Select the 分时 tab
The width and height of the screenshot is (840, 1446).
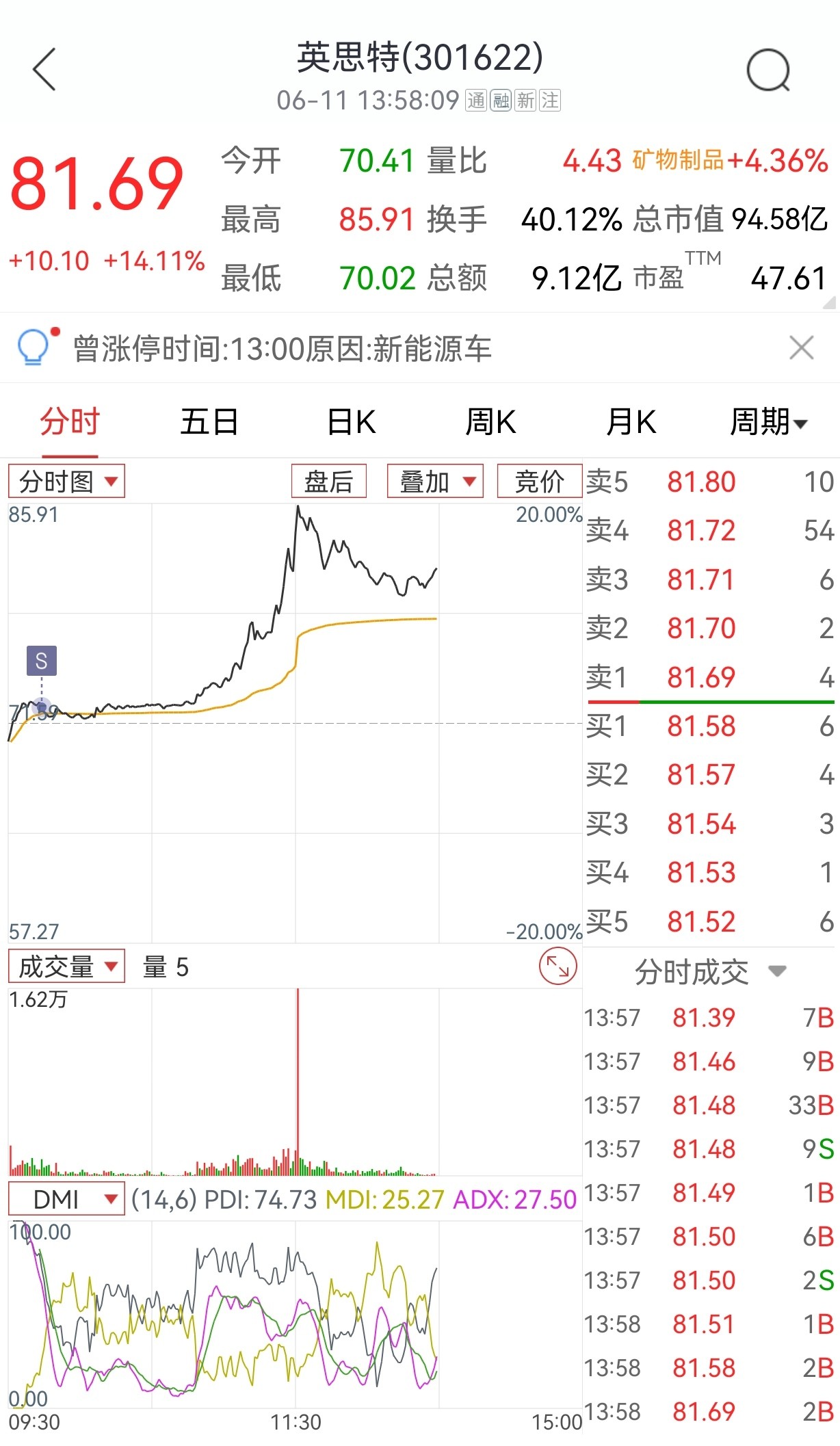(70, 421)
